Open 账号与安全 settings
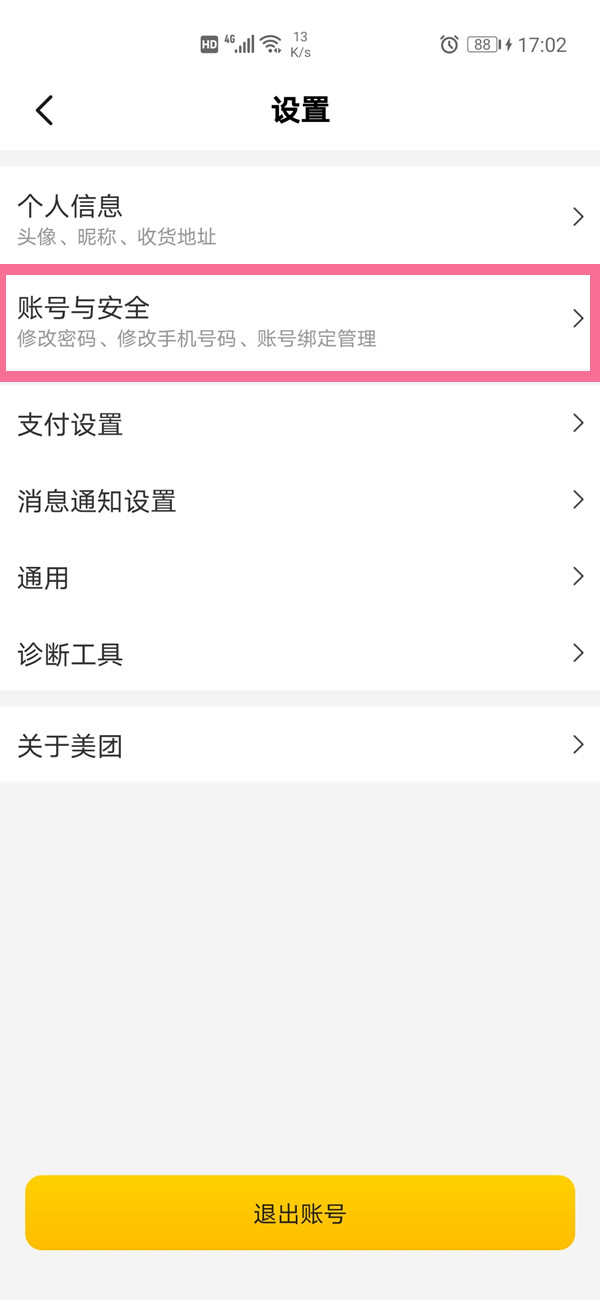600x1300 pixels. point(300,322)
